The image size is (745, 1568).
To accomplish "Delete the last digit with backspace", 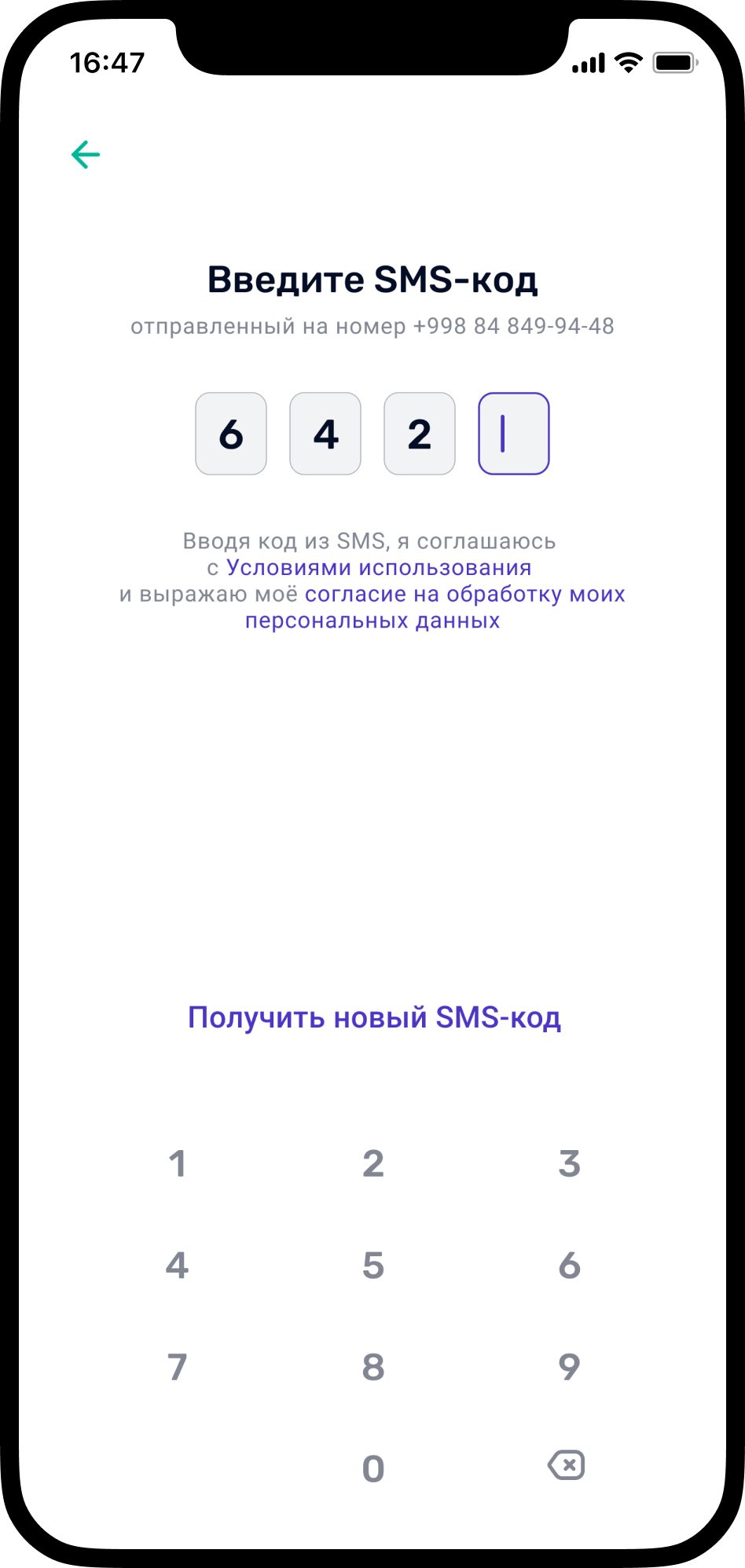I will pyautogui.click(x=567, y=1465).
